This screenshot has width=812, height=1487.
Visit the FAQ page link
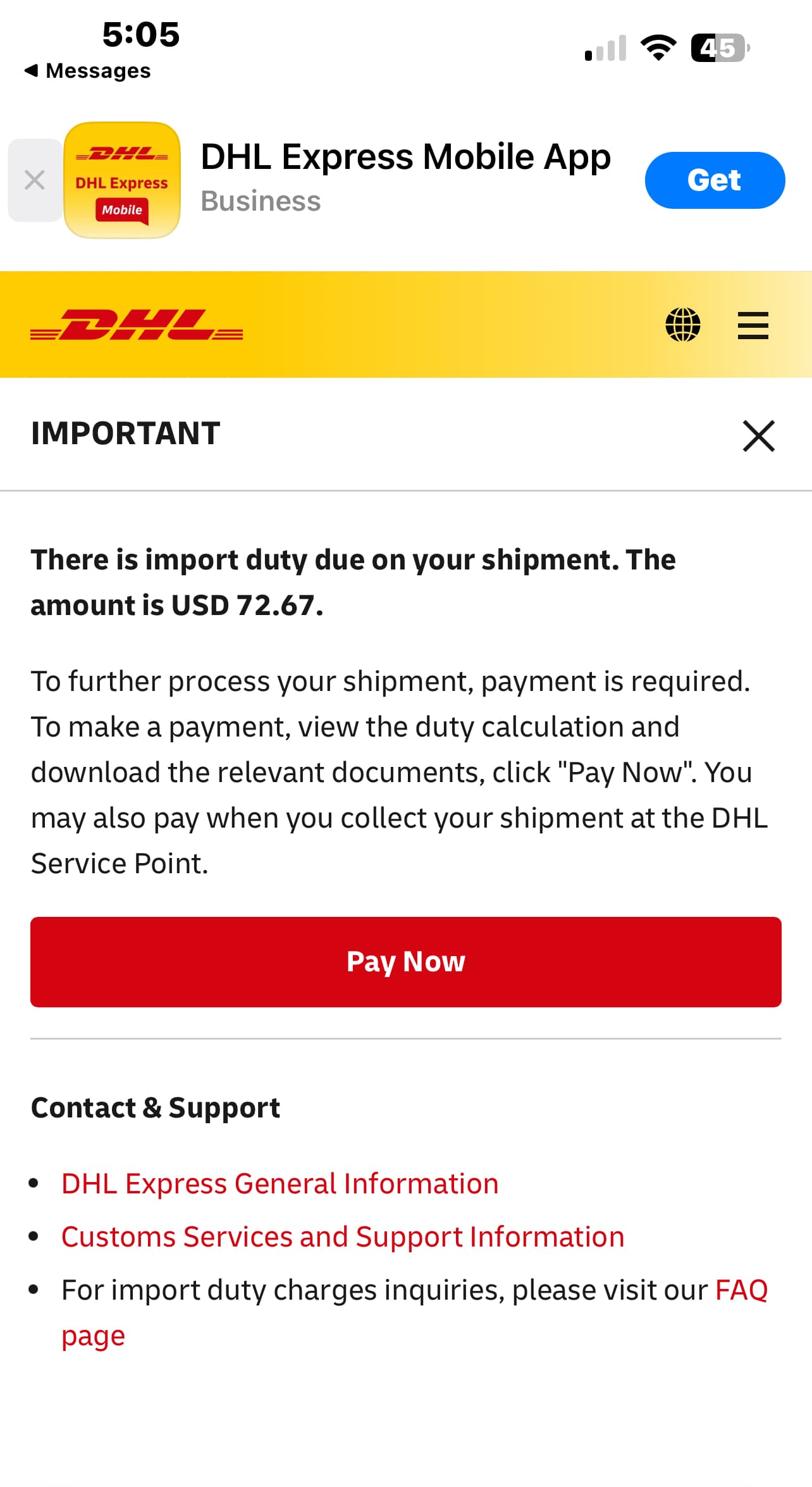tap(741, 1290)
